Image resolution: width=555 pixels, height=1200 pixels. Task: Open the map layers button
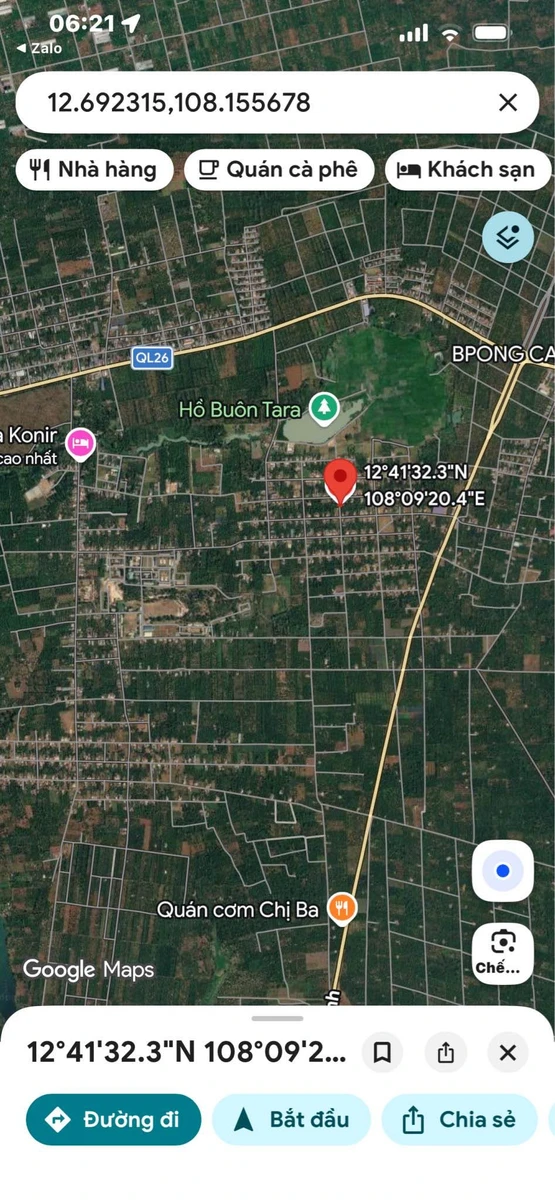tap(508, 238)
